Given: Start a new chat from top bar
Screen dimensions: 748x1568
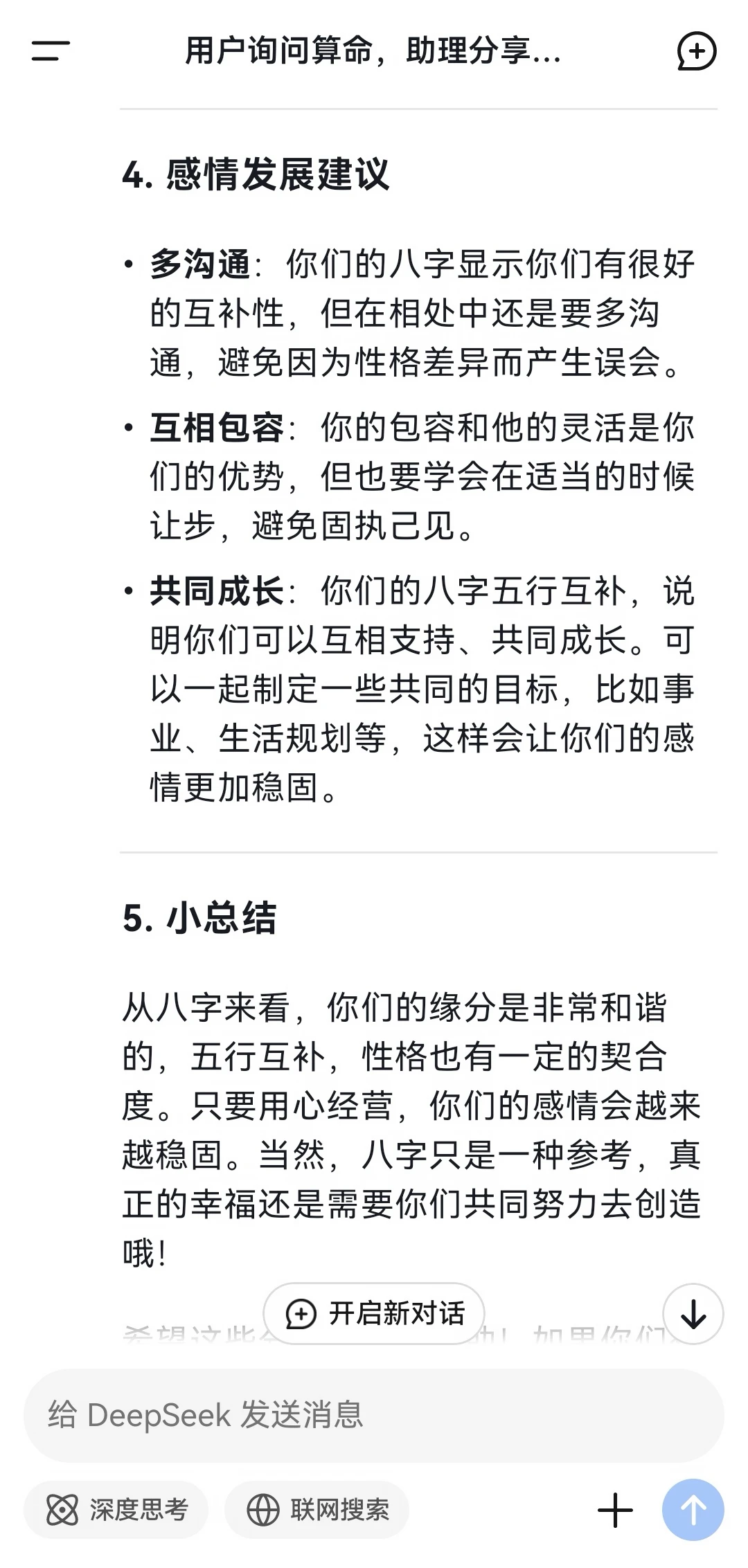Looking at the screenshot, I should [x=696, y=51].
